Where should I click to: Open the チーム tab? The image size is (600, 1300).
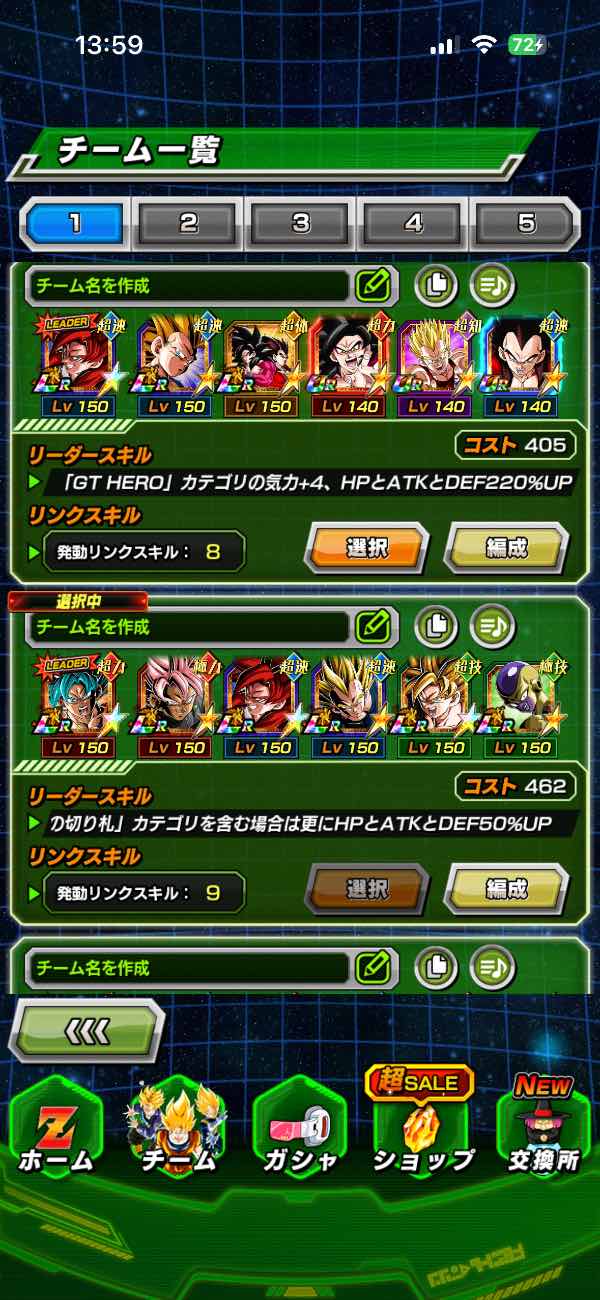pyautogui.click(x=178, y=1130)
